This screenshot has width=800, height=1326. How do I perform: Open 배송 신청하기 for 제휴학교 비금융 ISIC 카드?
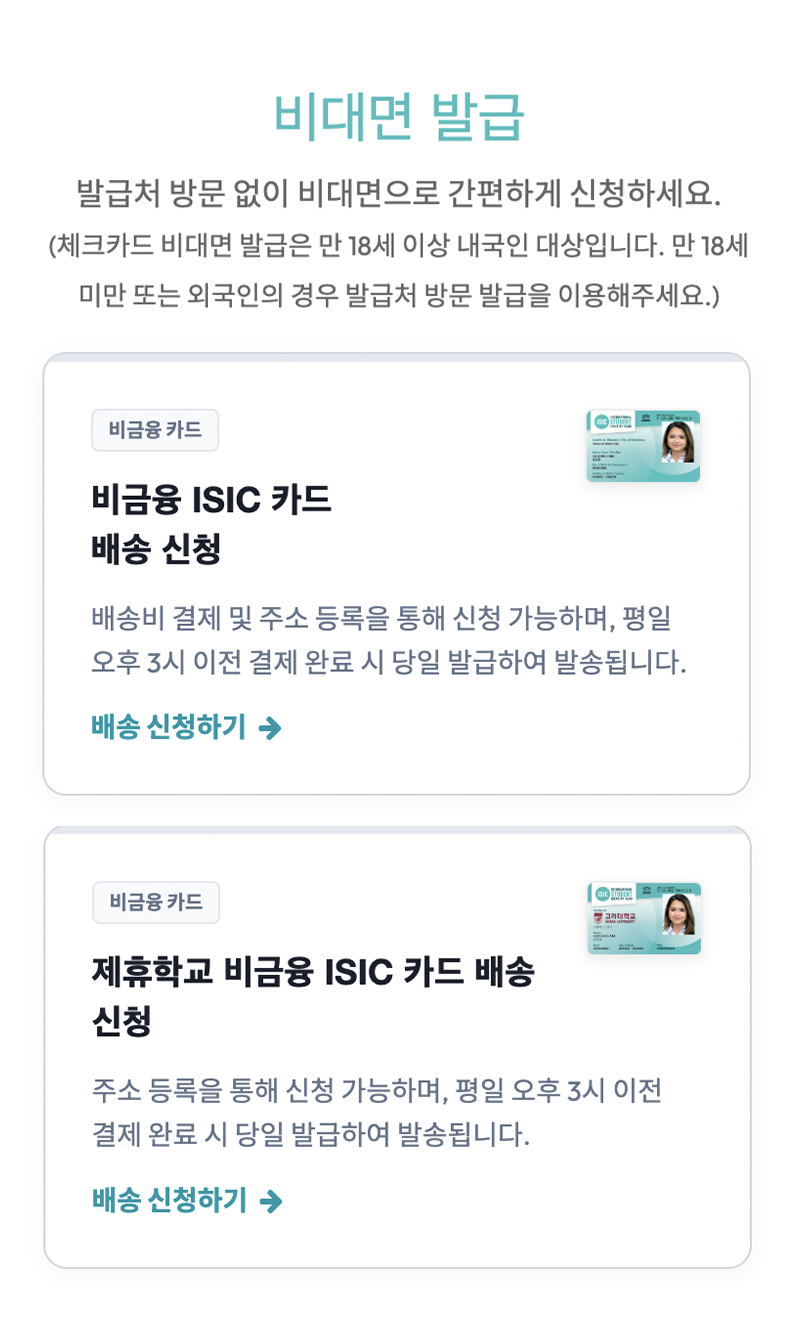click(187, 1200)
